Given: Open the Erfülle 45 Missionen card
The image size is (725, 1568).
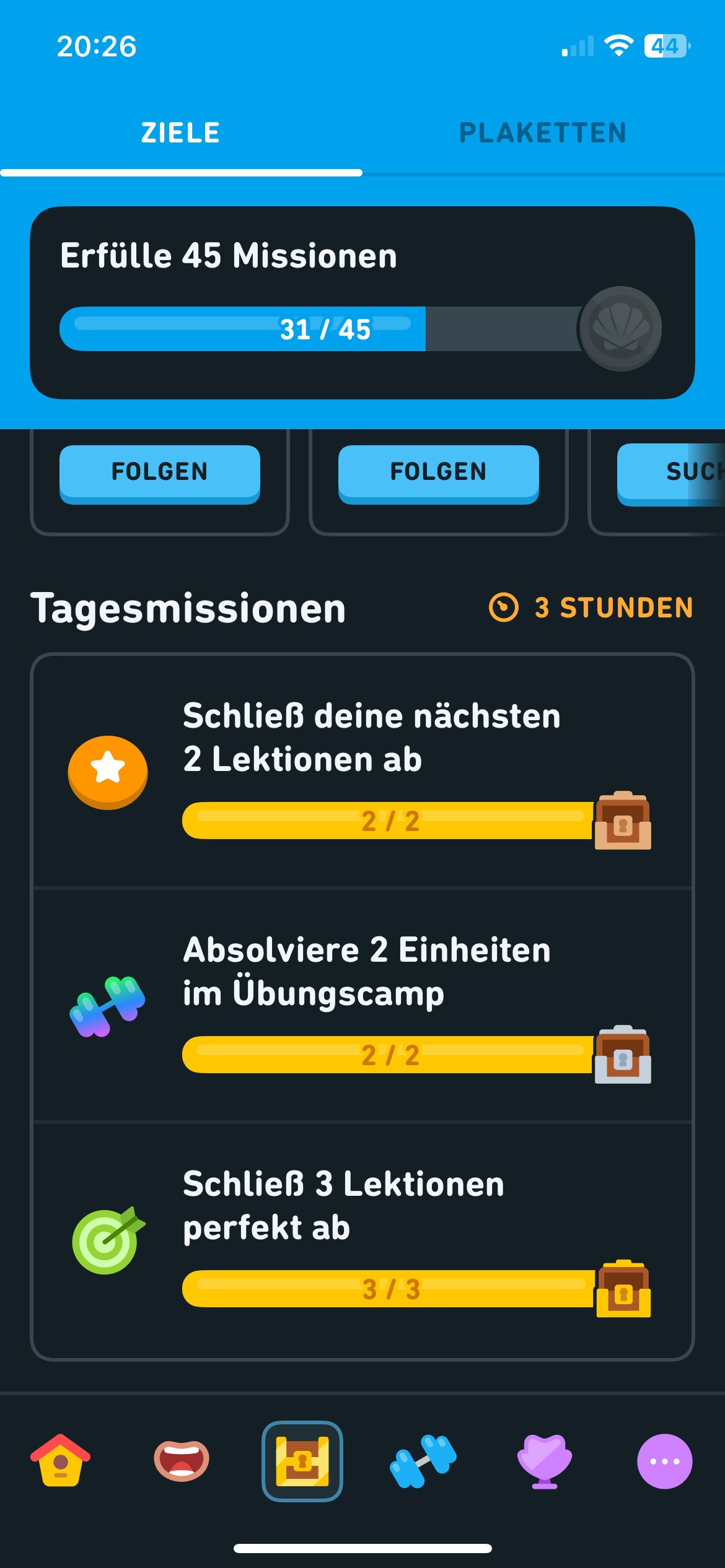Looking at the screenshot, I should click(x=362, y=302).
